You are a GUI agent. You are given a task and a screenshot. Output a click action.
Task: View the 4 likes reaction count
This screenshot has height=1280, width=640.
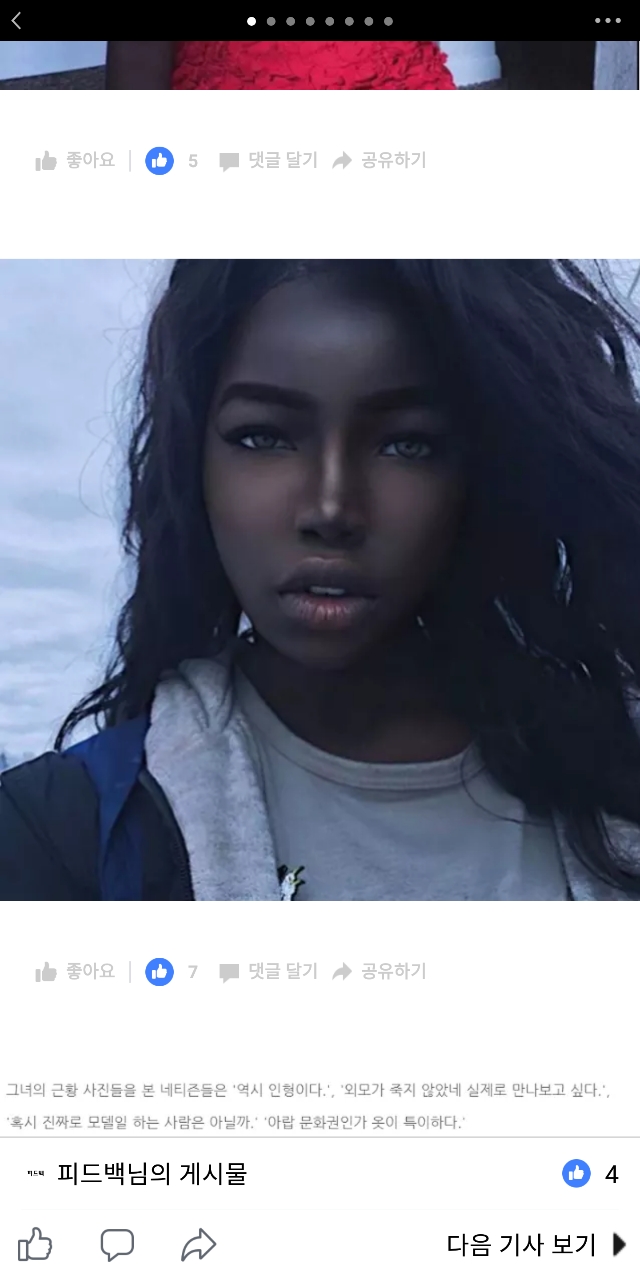coord(591,1174)
